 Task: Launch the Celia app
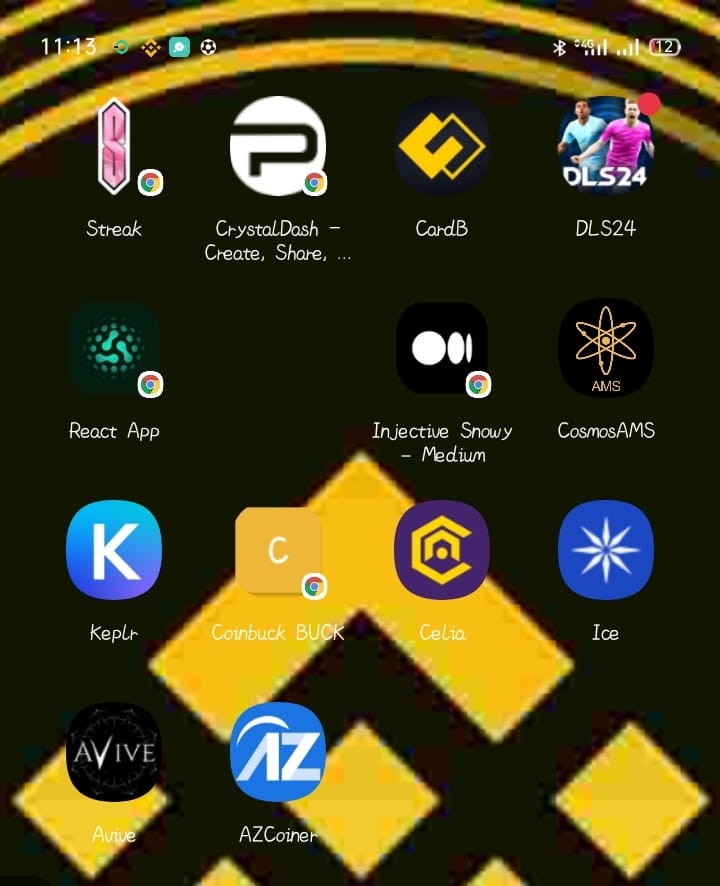click(x=441, y=550)
